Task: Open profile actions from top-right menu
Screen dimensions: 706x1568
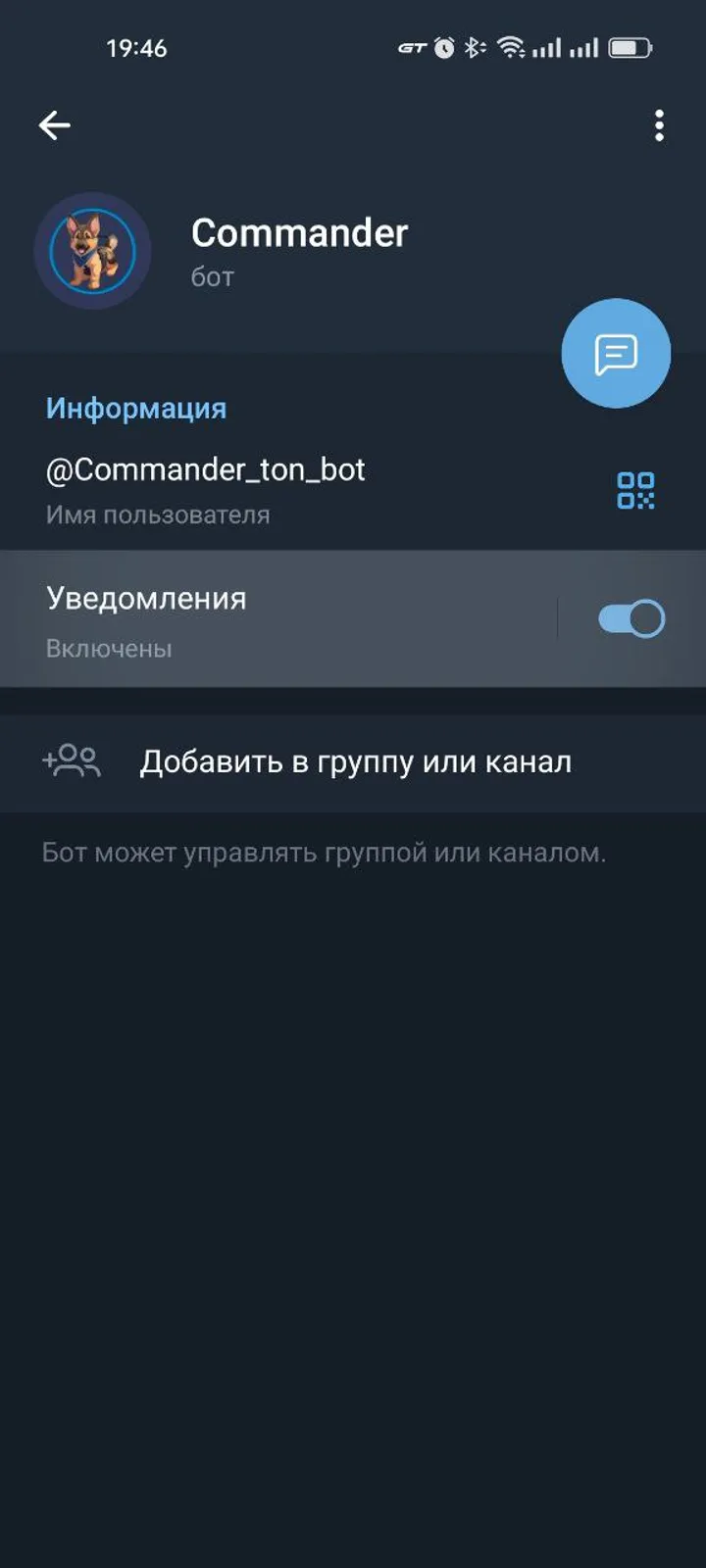Action: (x=659, y=124)
